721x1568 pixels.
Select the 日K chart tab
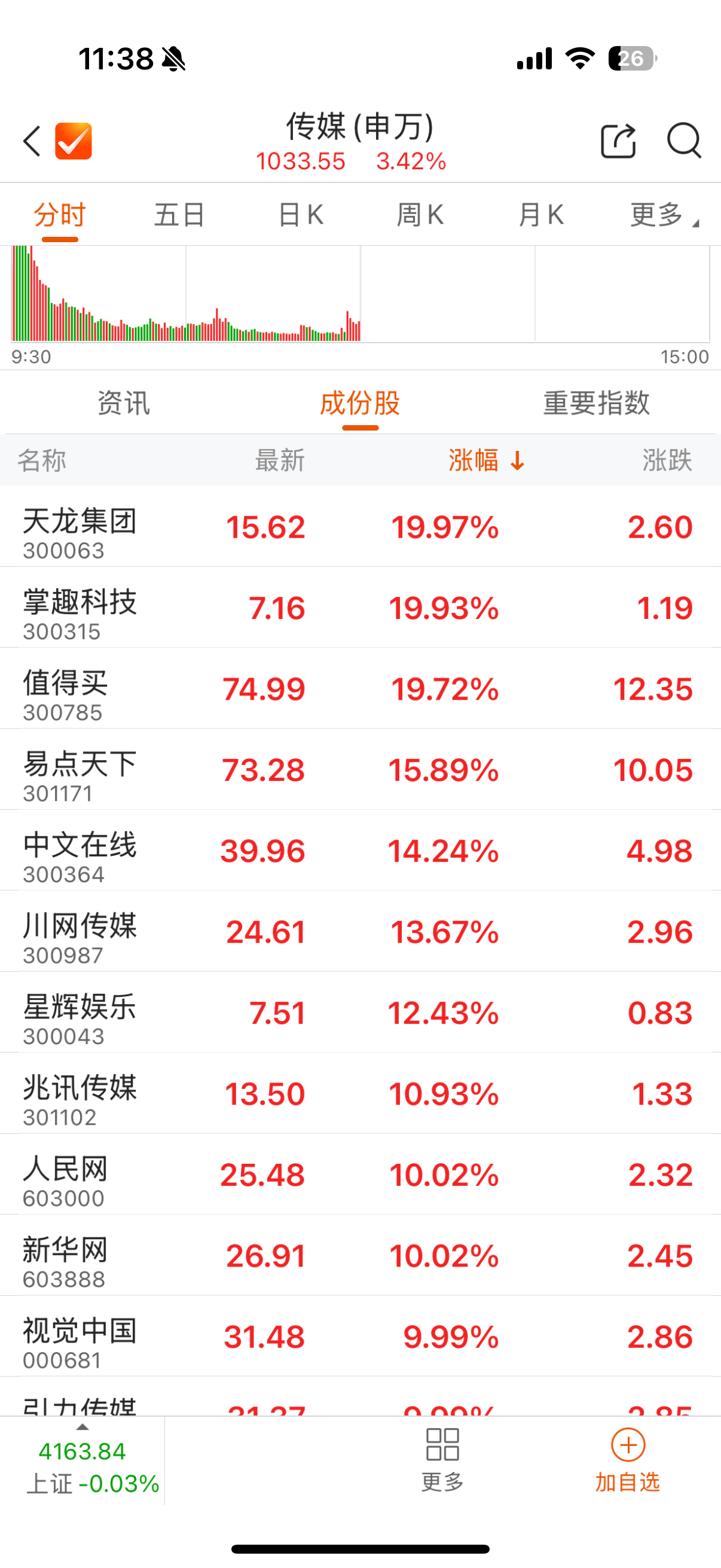(x=301, y=215)
